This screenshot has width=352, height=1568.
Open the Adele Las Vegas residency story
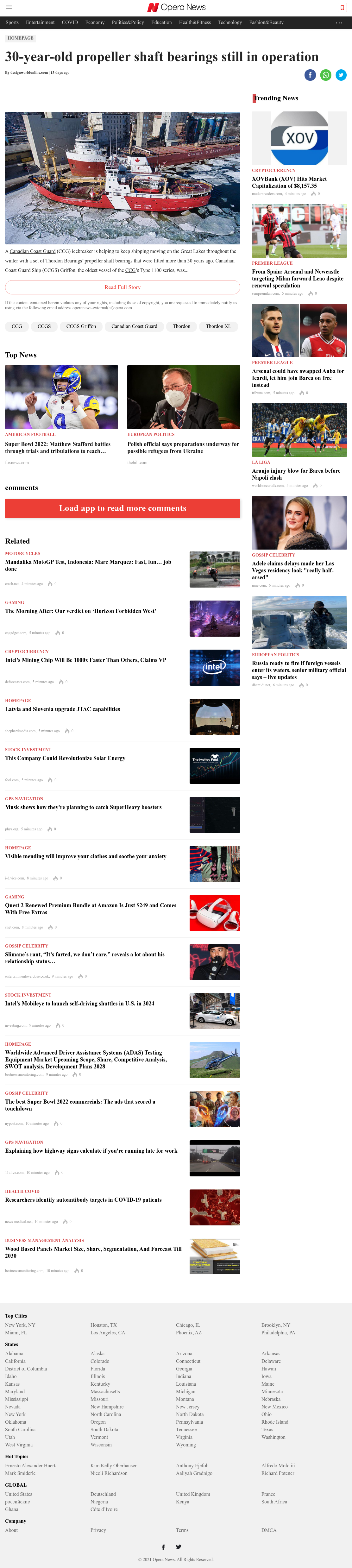pos(299,570)
